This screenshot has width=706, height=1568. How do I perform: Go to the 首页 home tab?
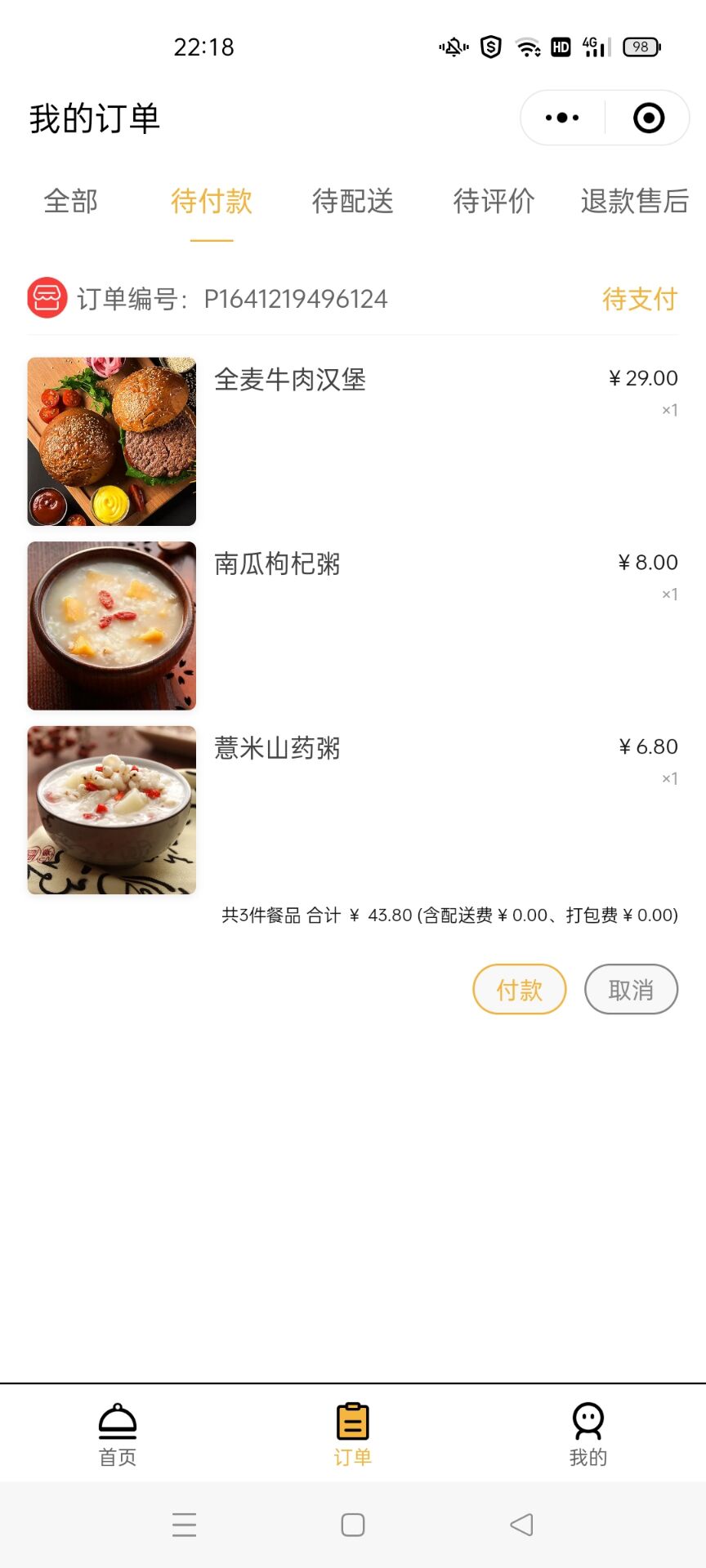tap(118, 1434)
